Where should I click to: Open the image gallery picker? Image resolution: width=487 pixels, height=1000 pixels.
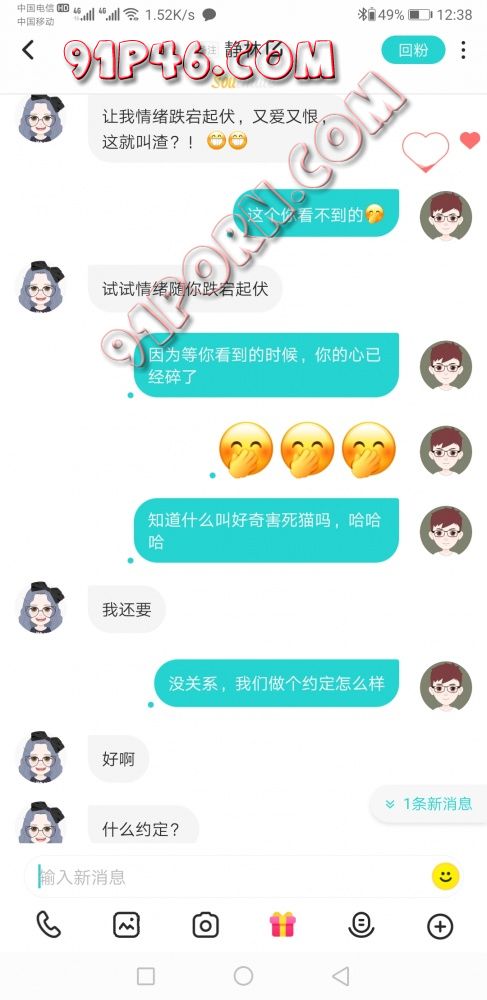coord(126,925)
